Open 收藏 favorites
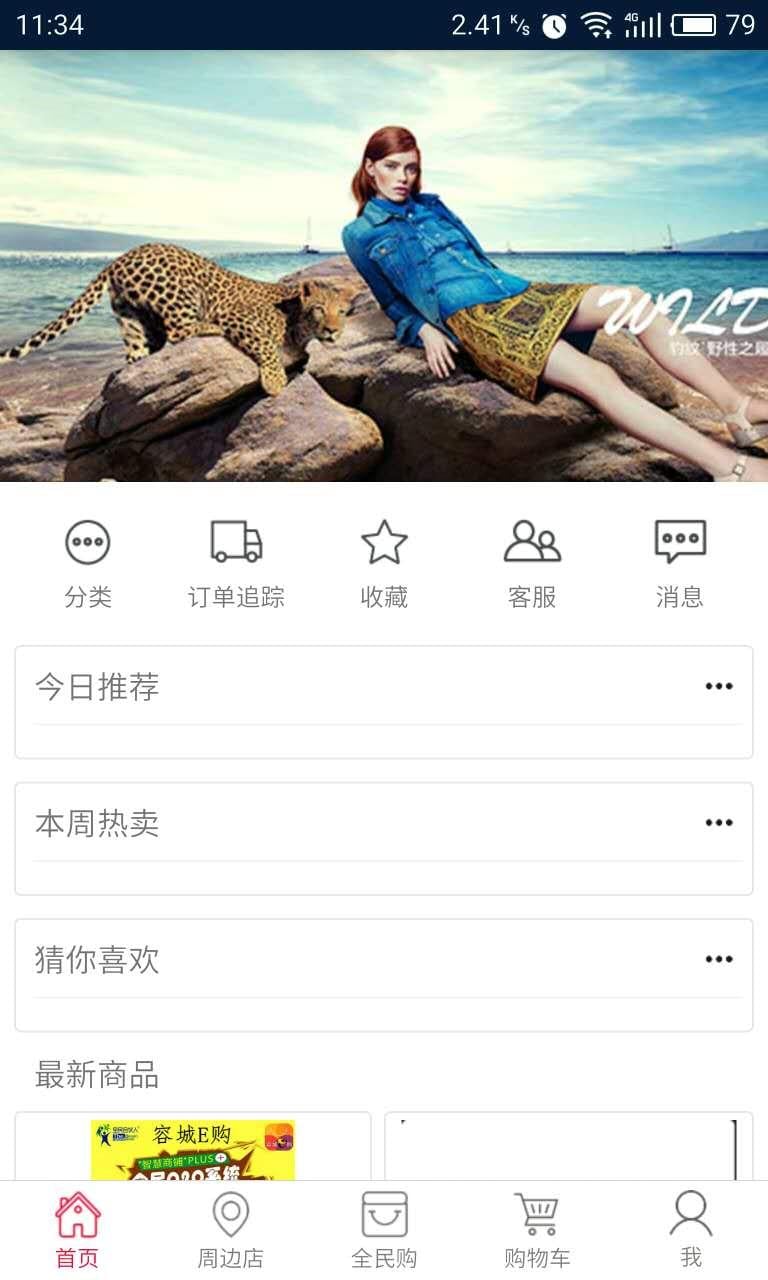This screenshot has width=768, height=1280. (384, 563)
